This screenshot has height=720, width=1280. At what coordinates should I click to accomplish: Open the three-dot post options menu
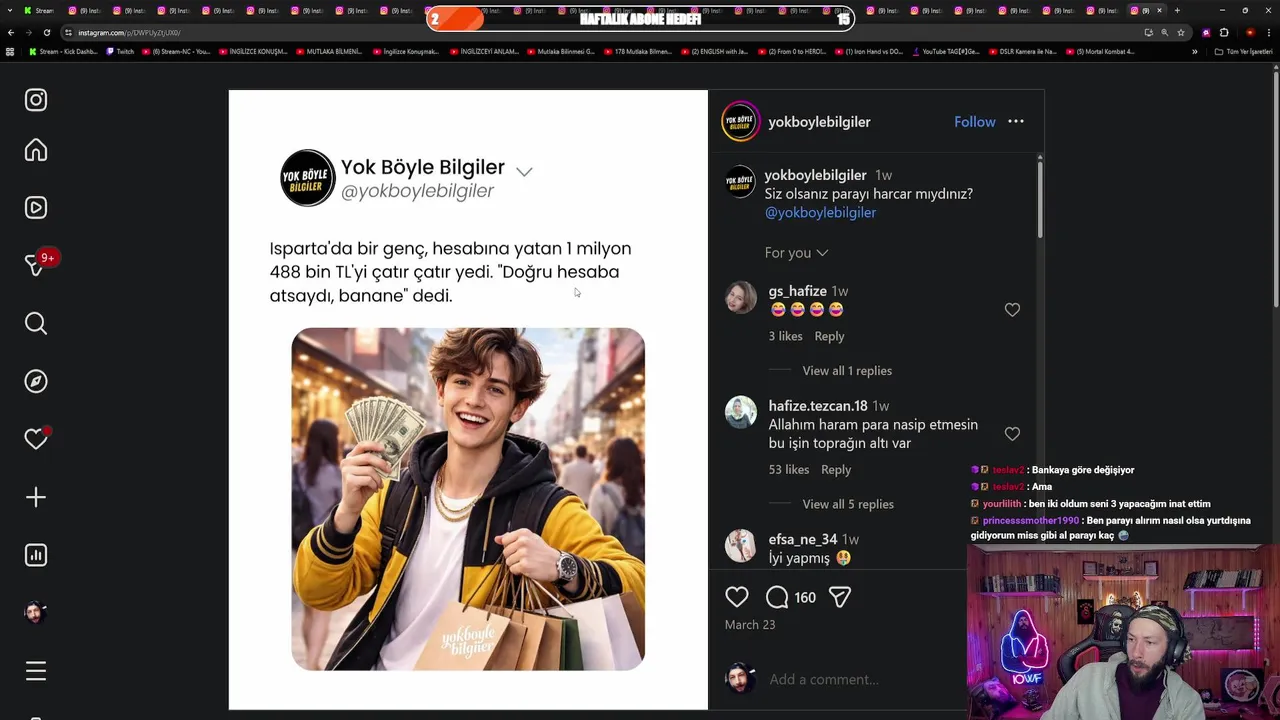[1016, 121]
